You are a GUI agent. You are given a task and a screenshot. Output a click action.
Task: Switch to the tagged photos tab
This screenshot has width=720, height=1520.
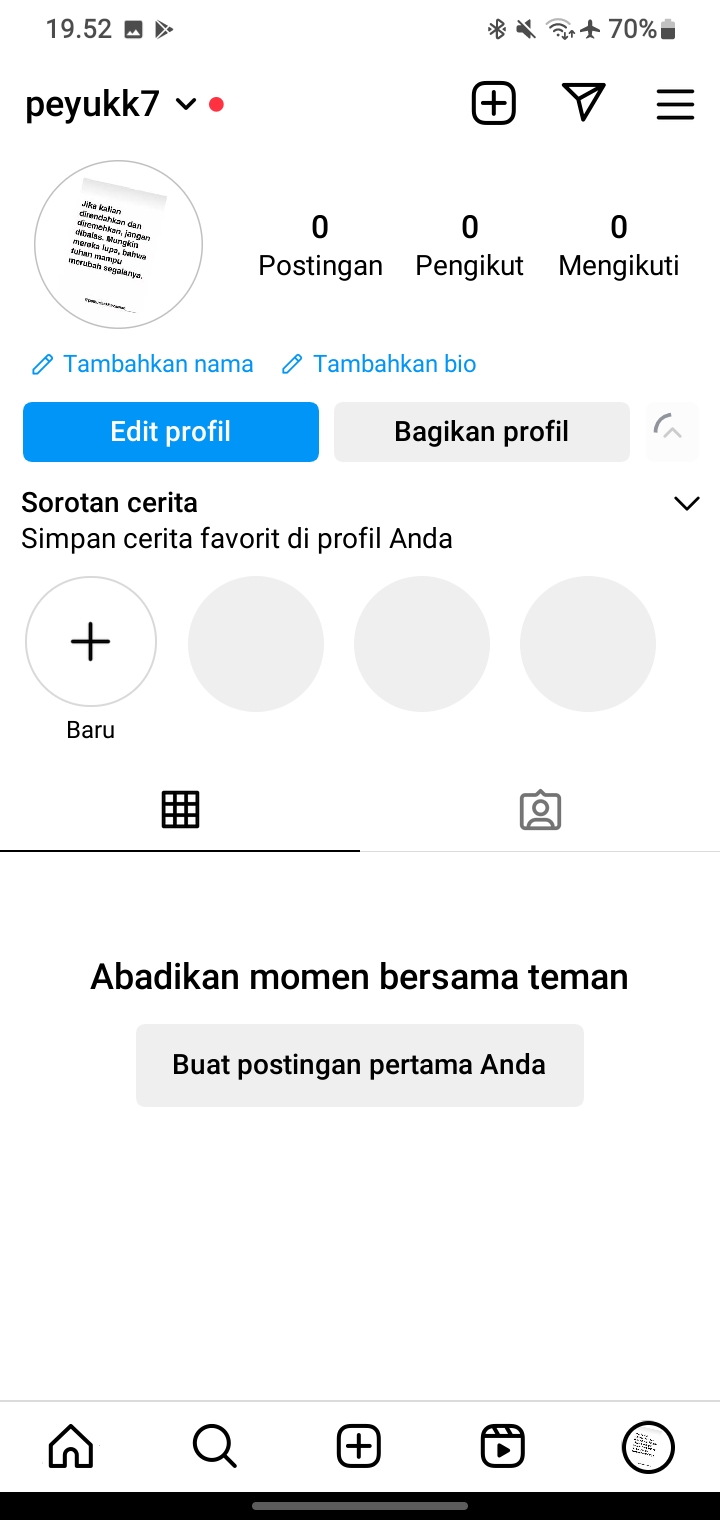pyautogui.click(x=540, y=810)
